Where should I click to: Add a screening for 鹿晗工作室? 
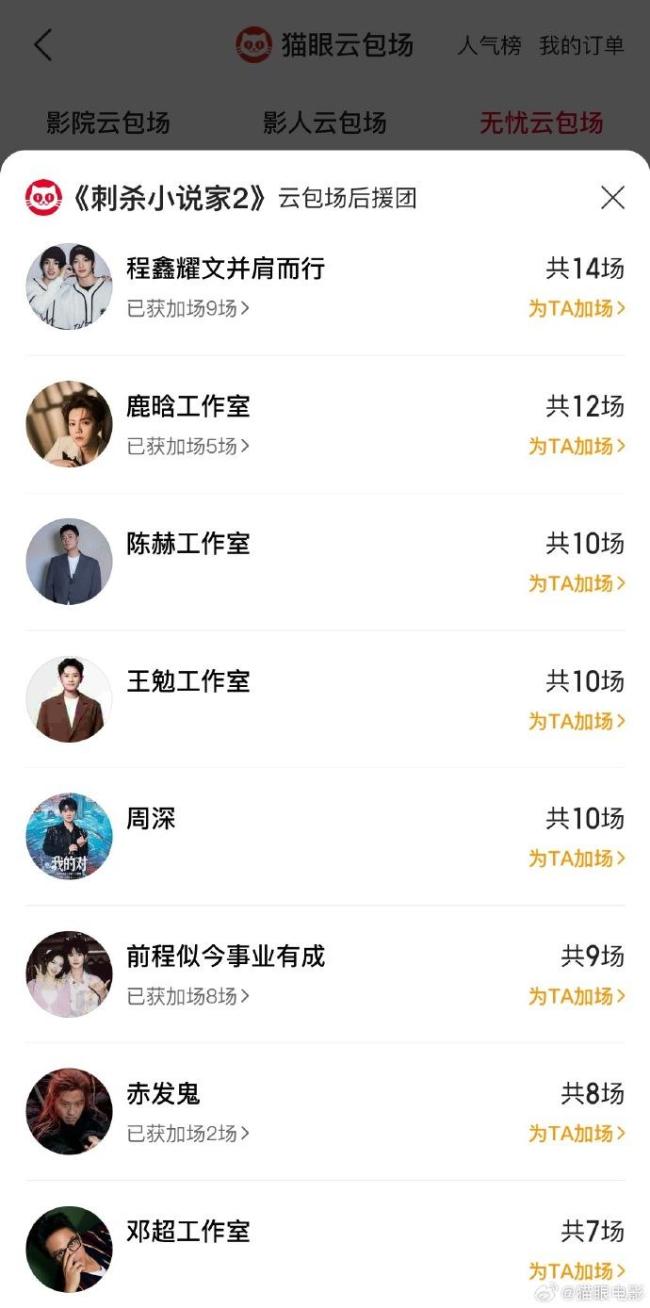pos(577,446)
